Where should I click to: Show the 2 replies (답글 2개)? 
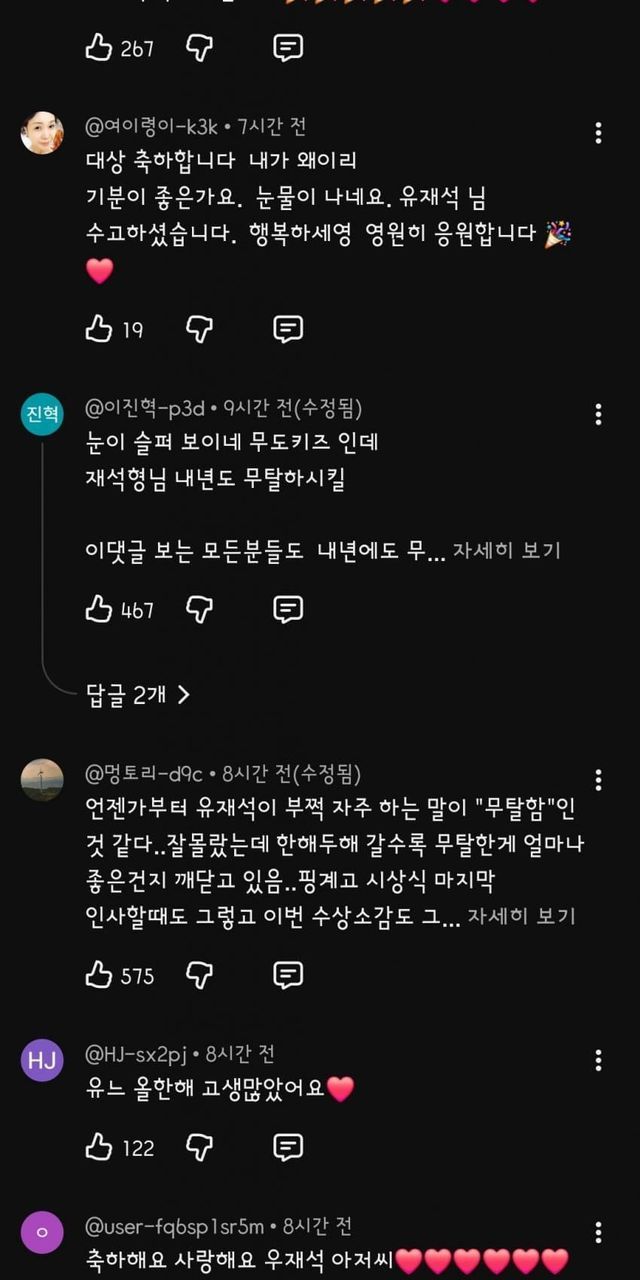(138, 695)
